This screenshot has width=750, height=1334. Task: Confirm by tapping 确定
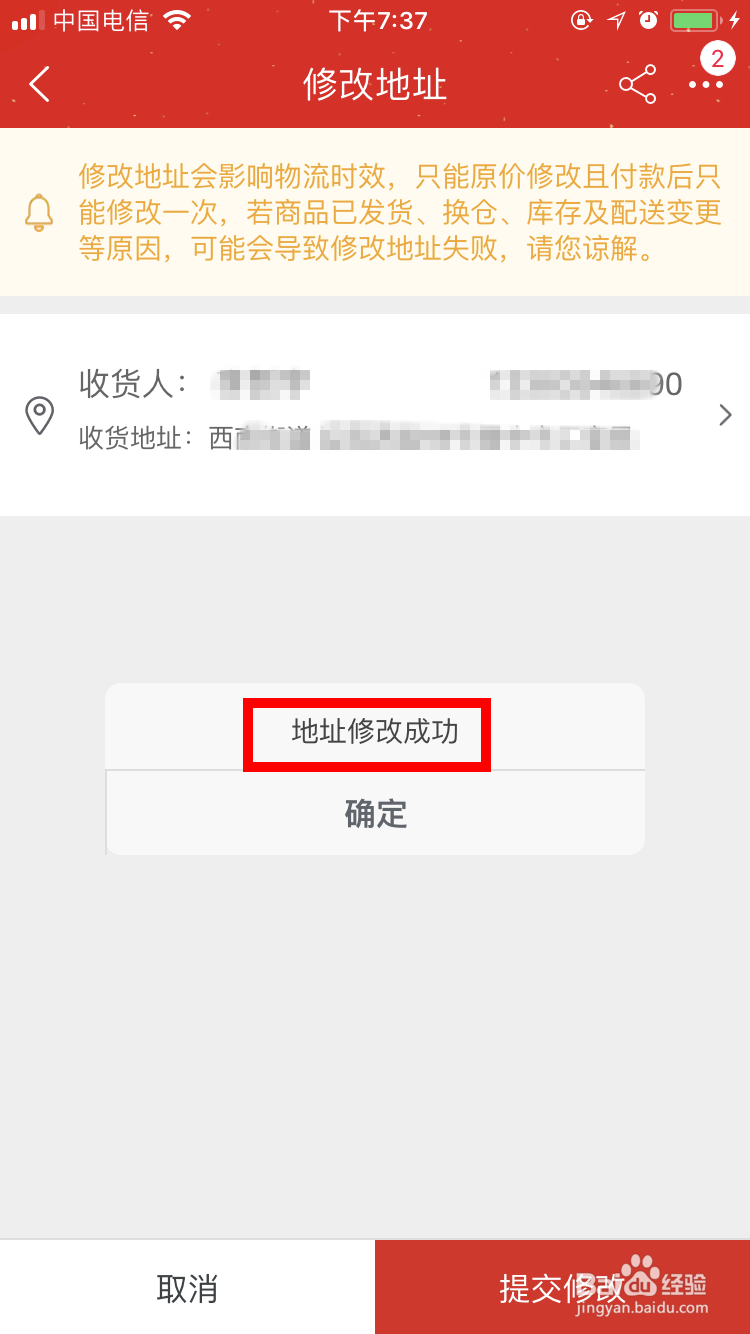[375, 813]
